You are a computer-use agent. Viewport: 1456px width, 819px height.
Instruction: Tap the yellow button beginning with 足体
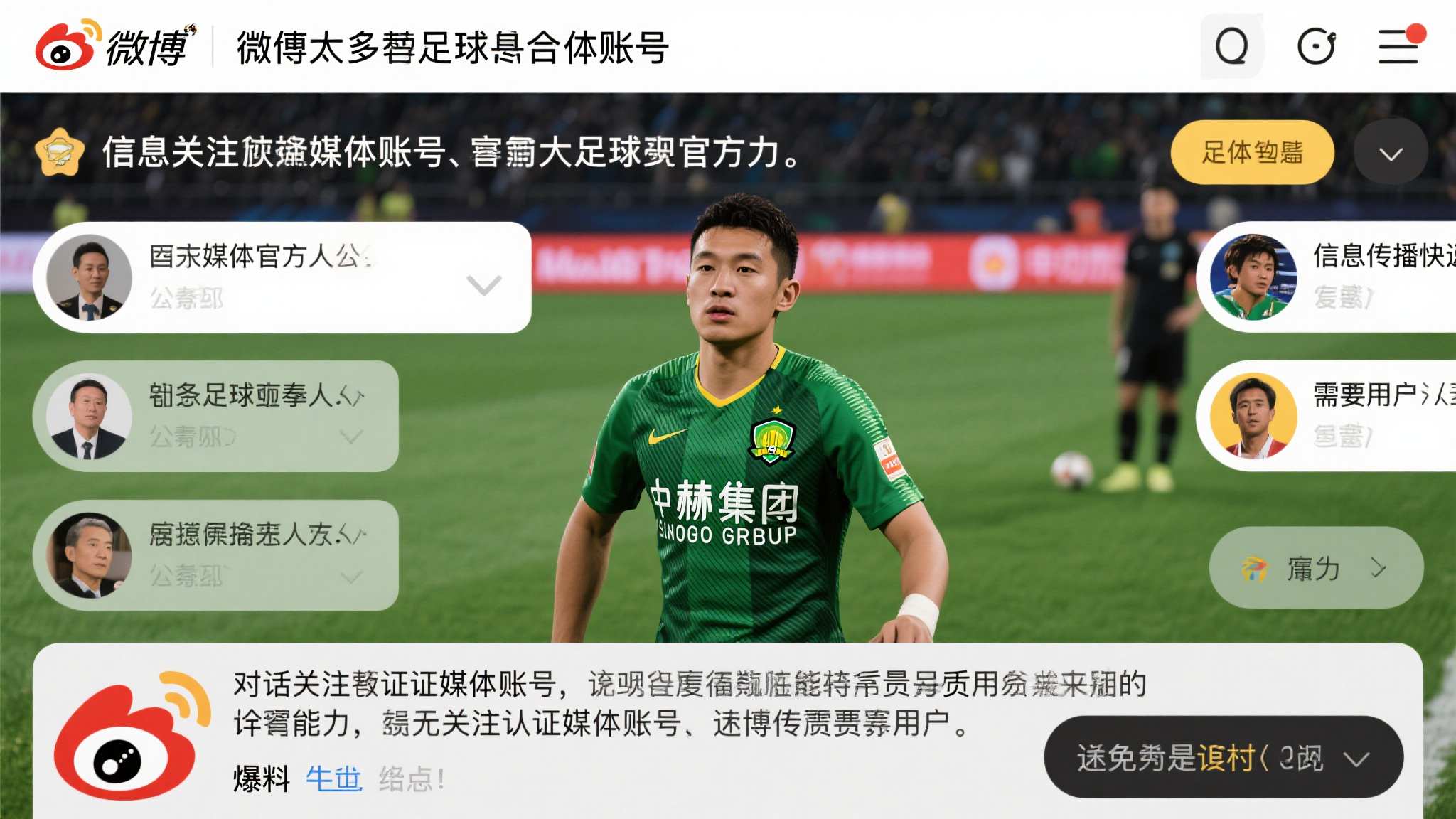(1252, 152)
